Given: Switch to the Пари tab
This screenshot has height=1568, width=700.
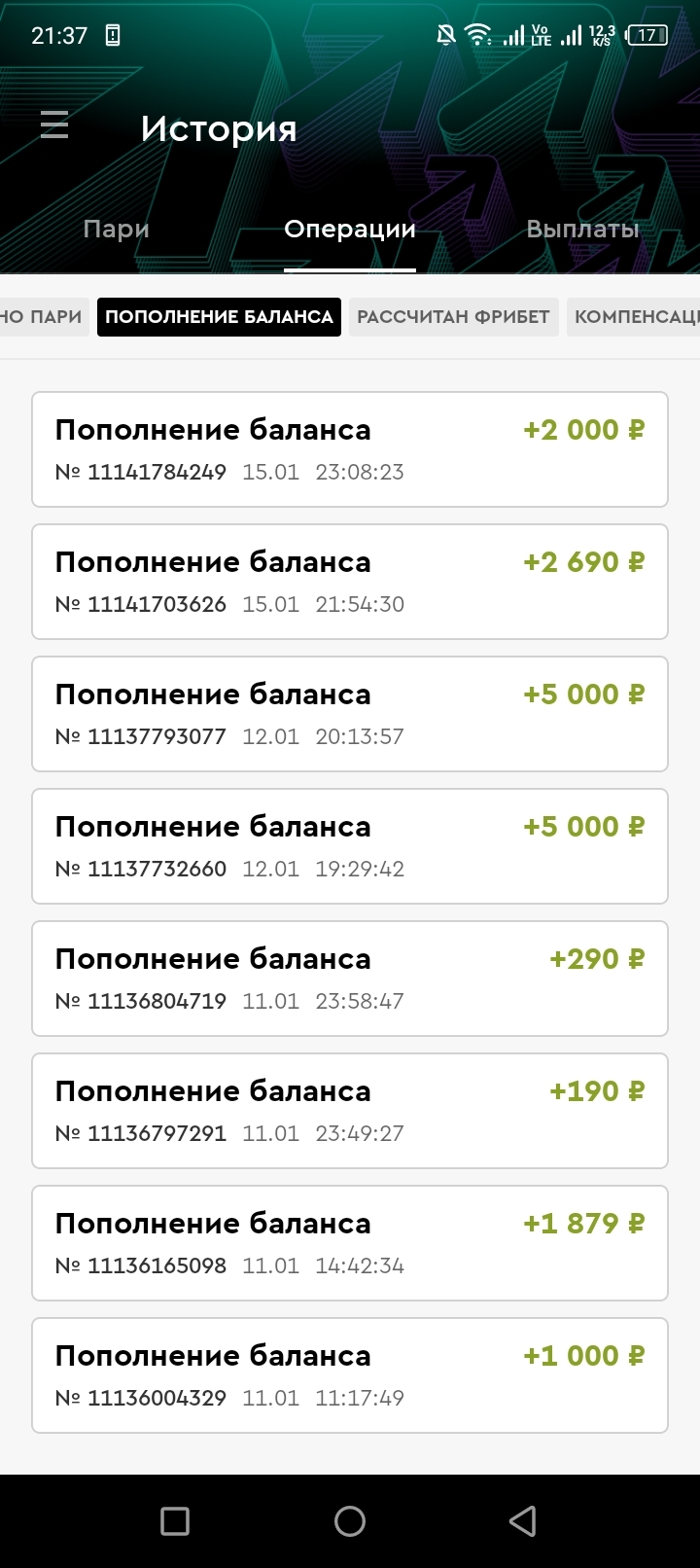Looking at the screenshot, I should pos(116,230).
